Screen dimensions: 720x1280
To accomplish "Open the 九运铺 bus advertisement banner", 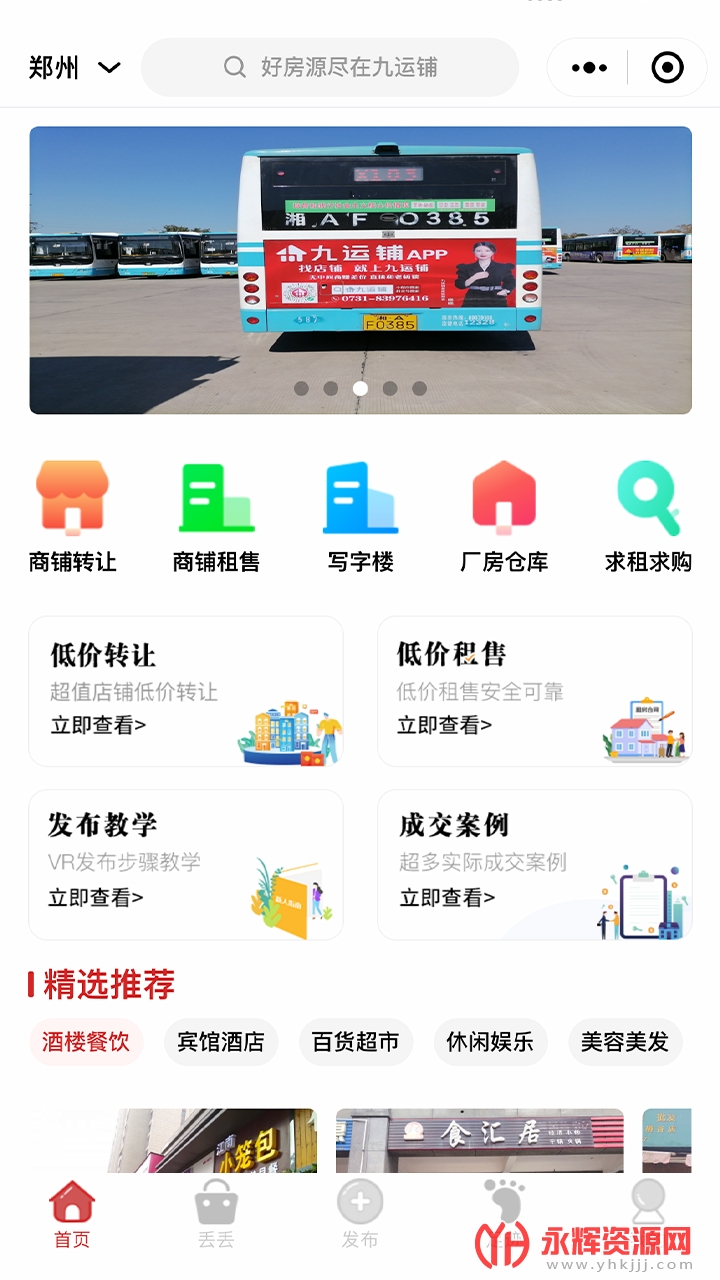I will point(360,270).
